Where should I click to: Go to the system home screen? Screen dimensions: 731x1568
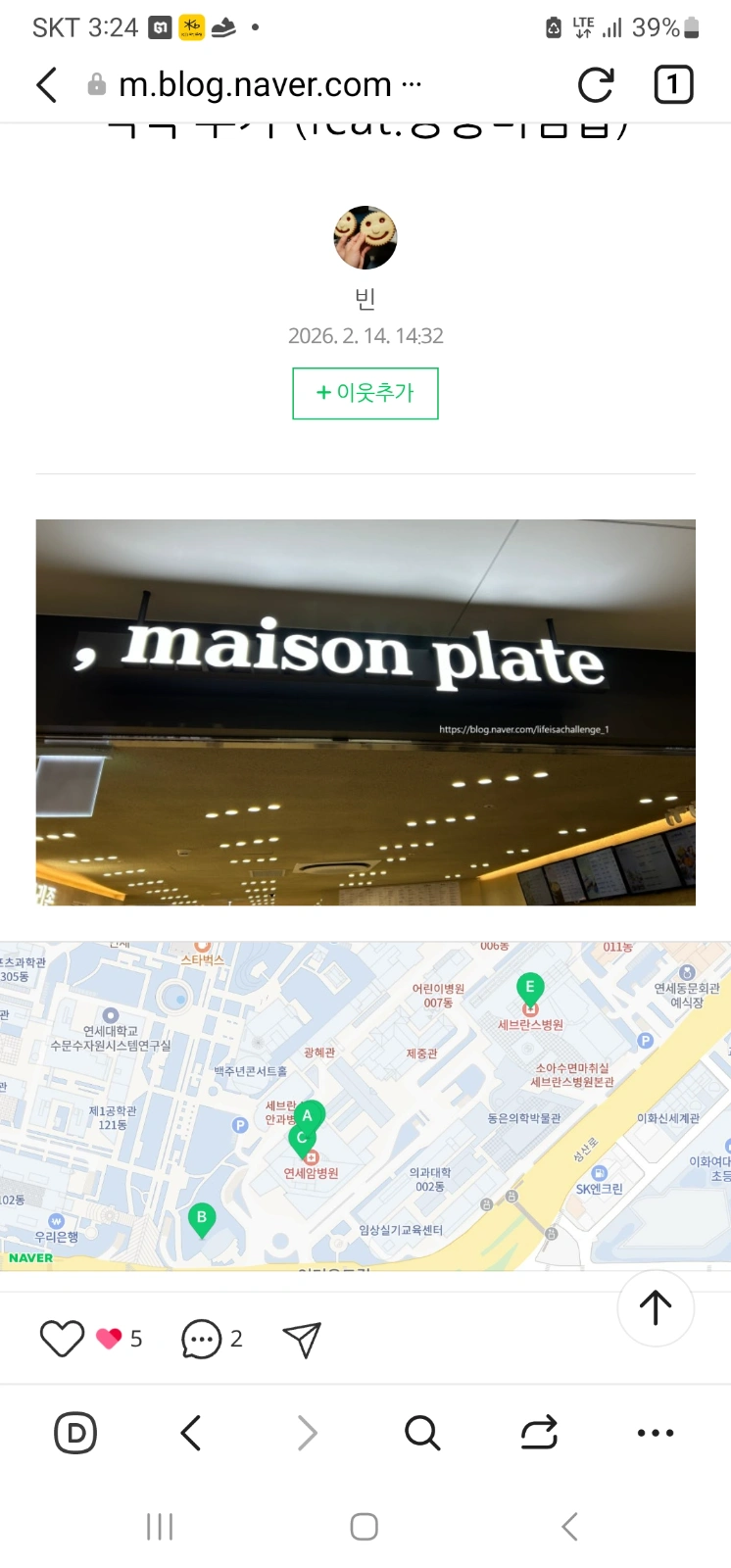tap(365, 1526)
